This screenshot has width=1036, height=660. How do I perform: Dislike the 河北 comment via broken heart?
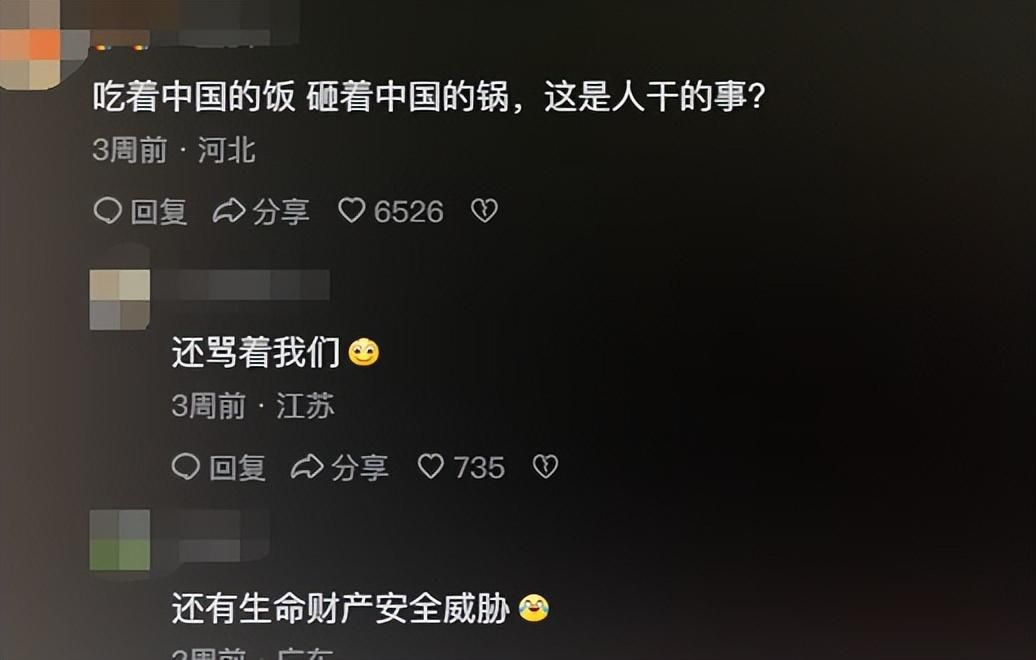pyautogui.click(x=484, y=211)
